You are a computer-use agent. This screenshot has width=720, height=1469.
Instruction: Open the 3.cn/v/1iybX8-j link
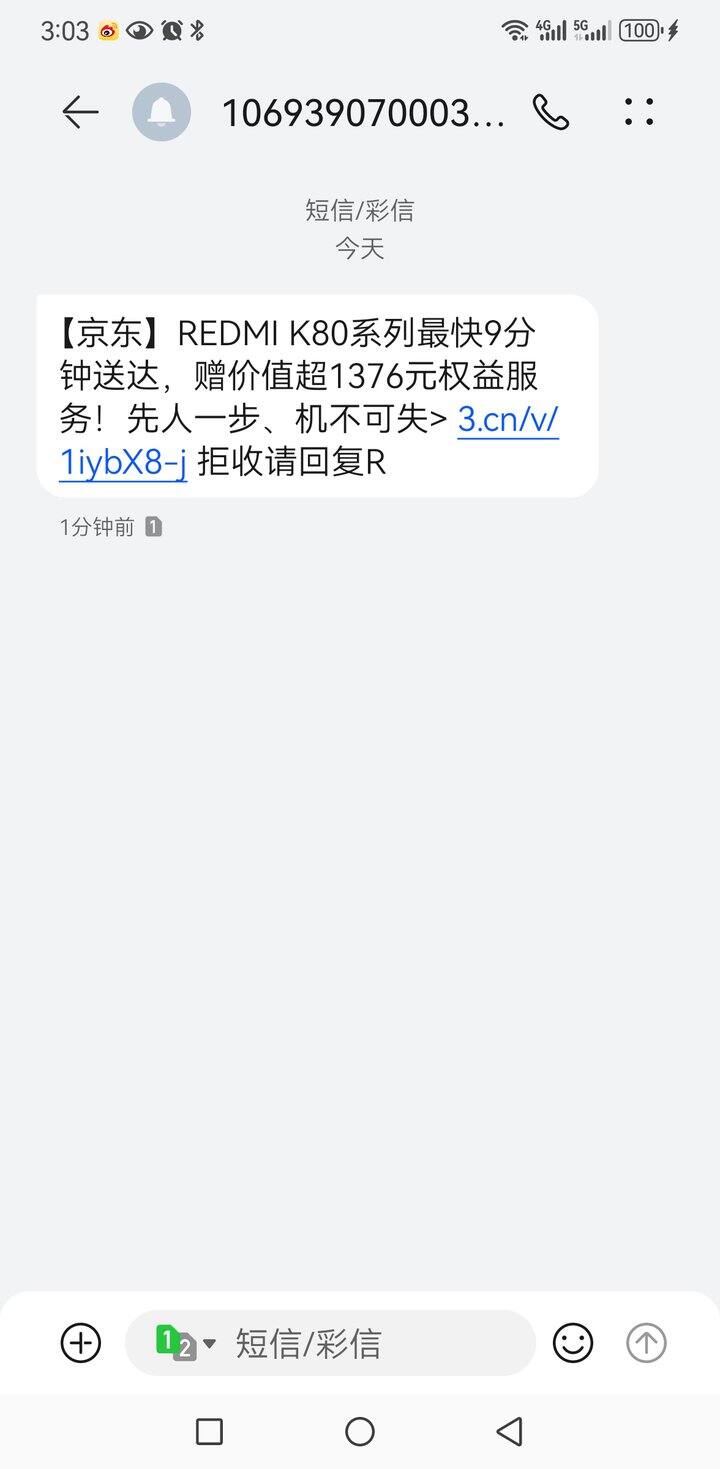pos(308,441)
